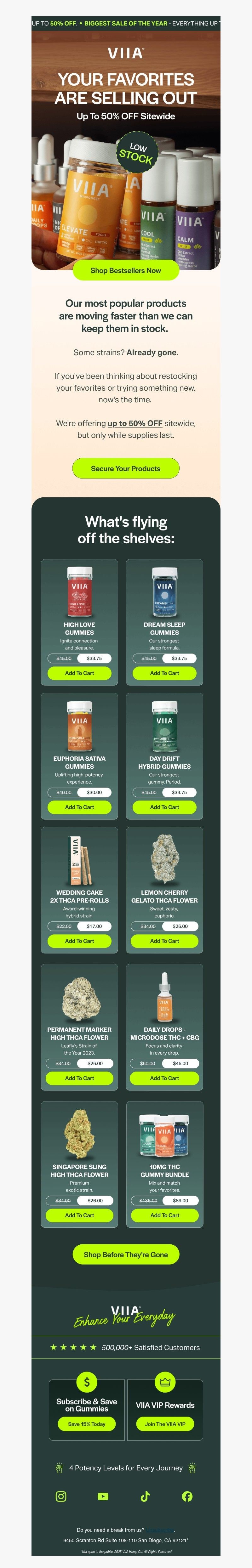252x1568 pixels.
Task: Open VIIA Instagram page
Action: [x=61, y=1496]
